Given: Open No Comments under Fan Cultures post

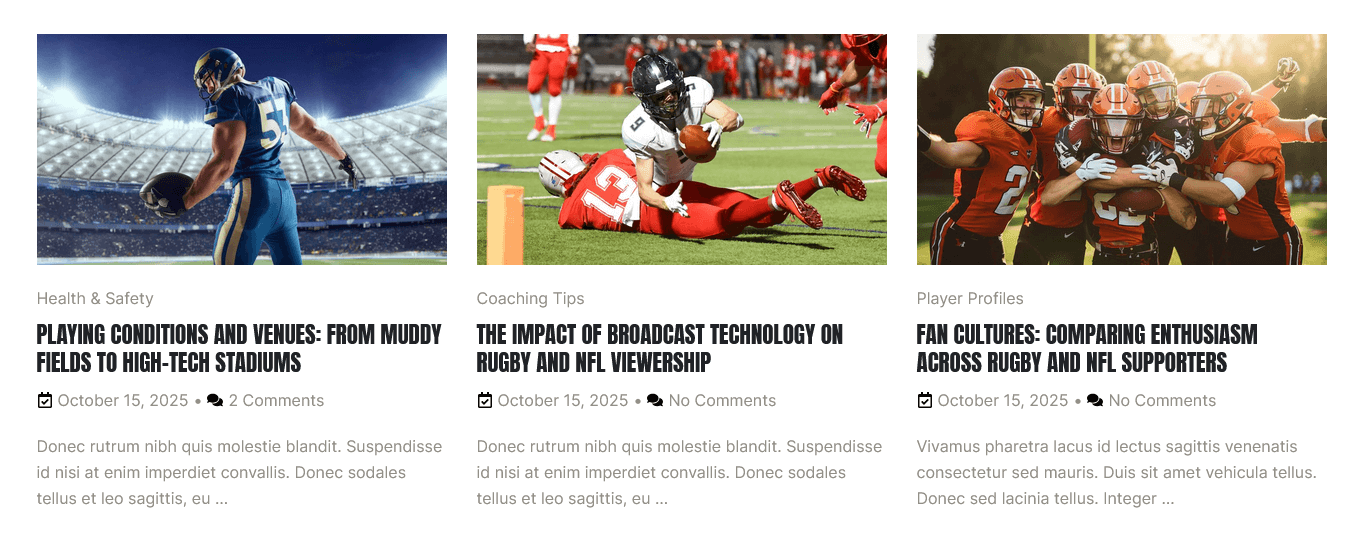Looking at the screenshot, I should [x=1162, y=400].
